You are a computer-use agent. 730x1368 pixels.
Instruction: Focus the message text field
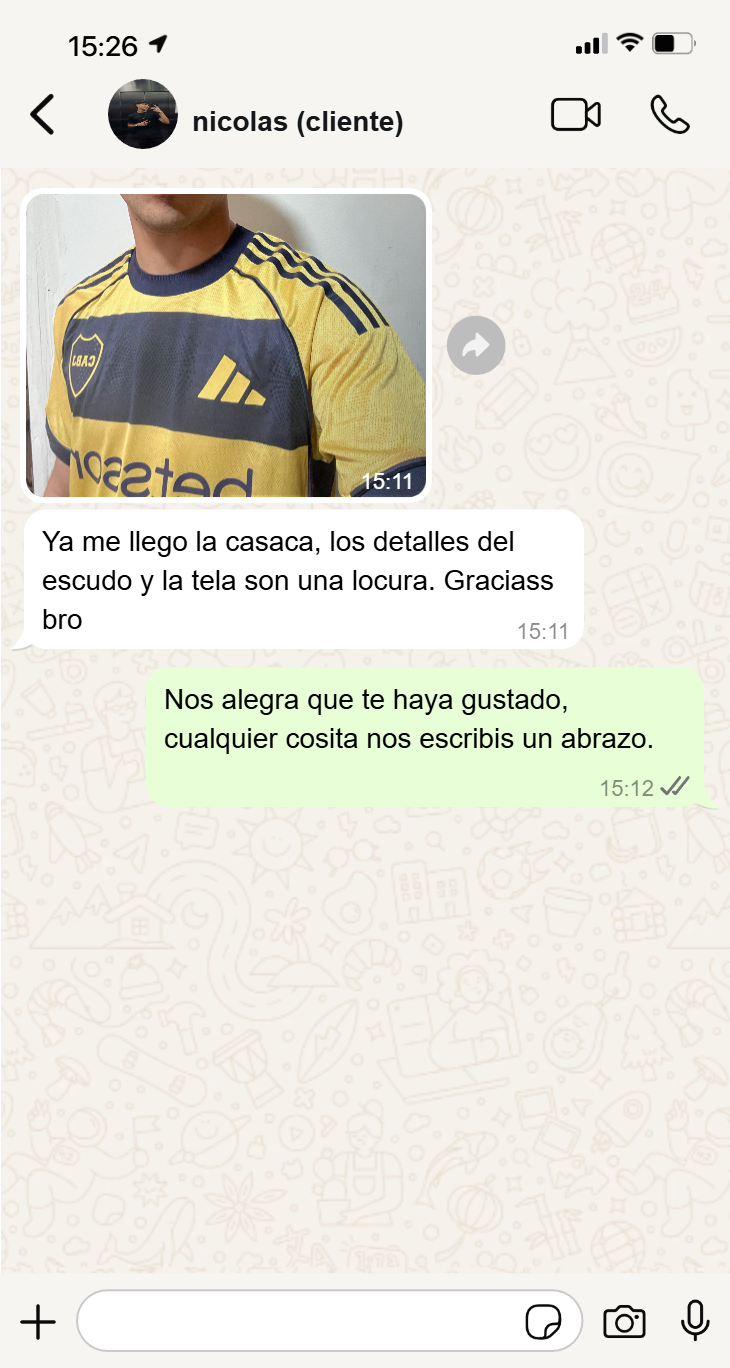(300, 1322)
